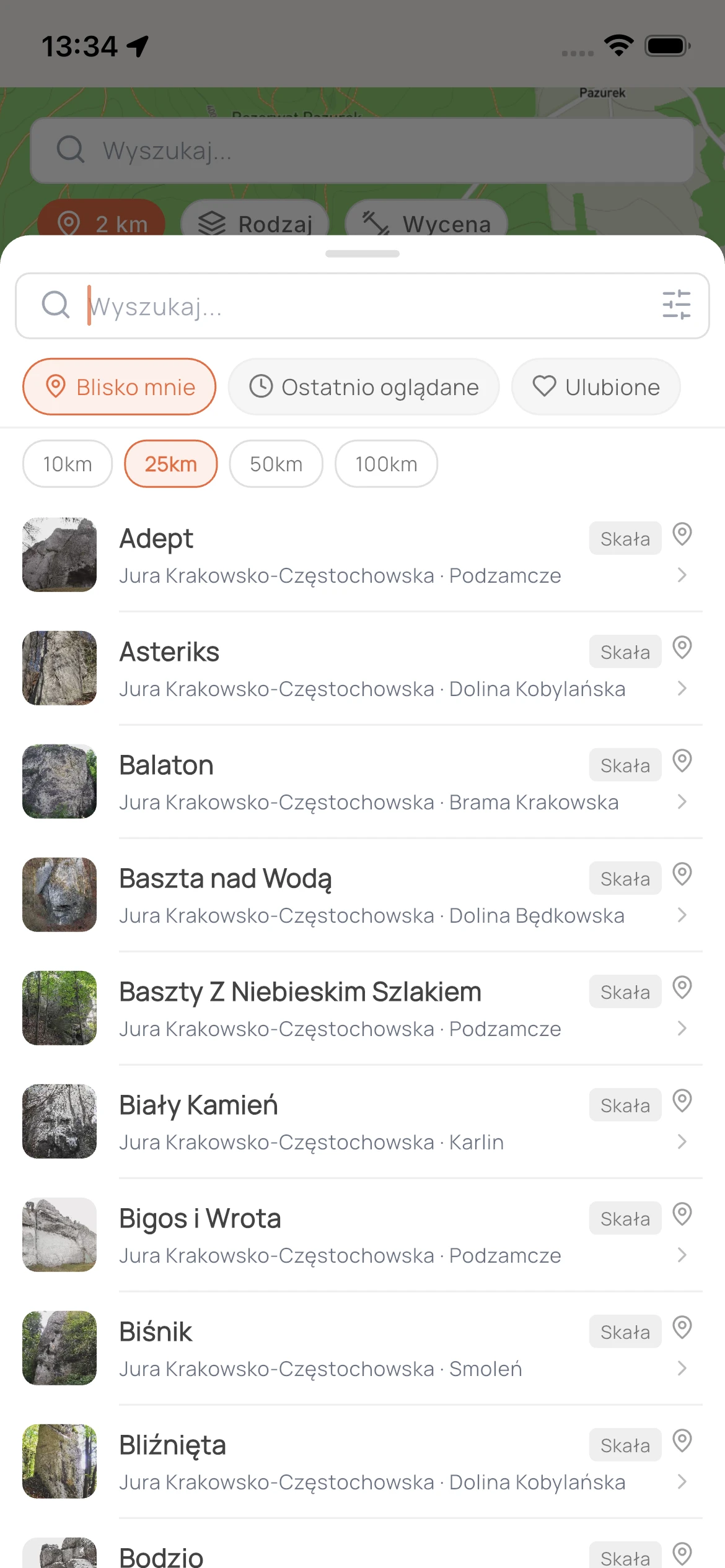Expand Baszta nad Wodą via the chevron
This screenshot has width=725, height=1568.
click(682, 915)
